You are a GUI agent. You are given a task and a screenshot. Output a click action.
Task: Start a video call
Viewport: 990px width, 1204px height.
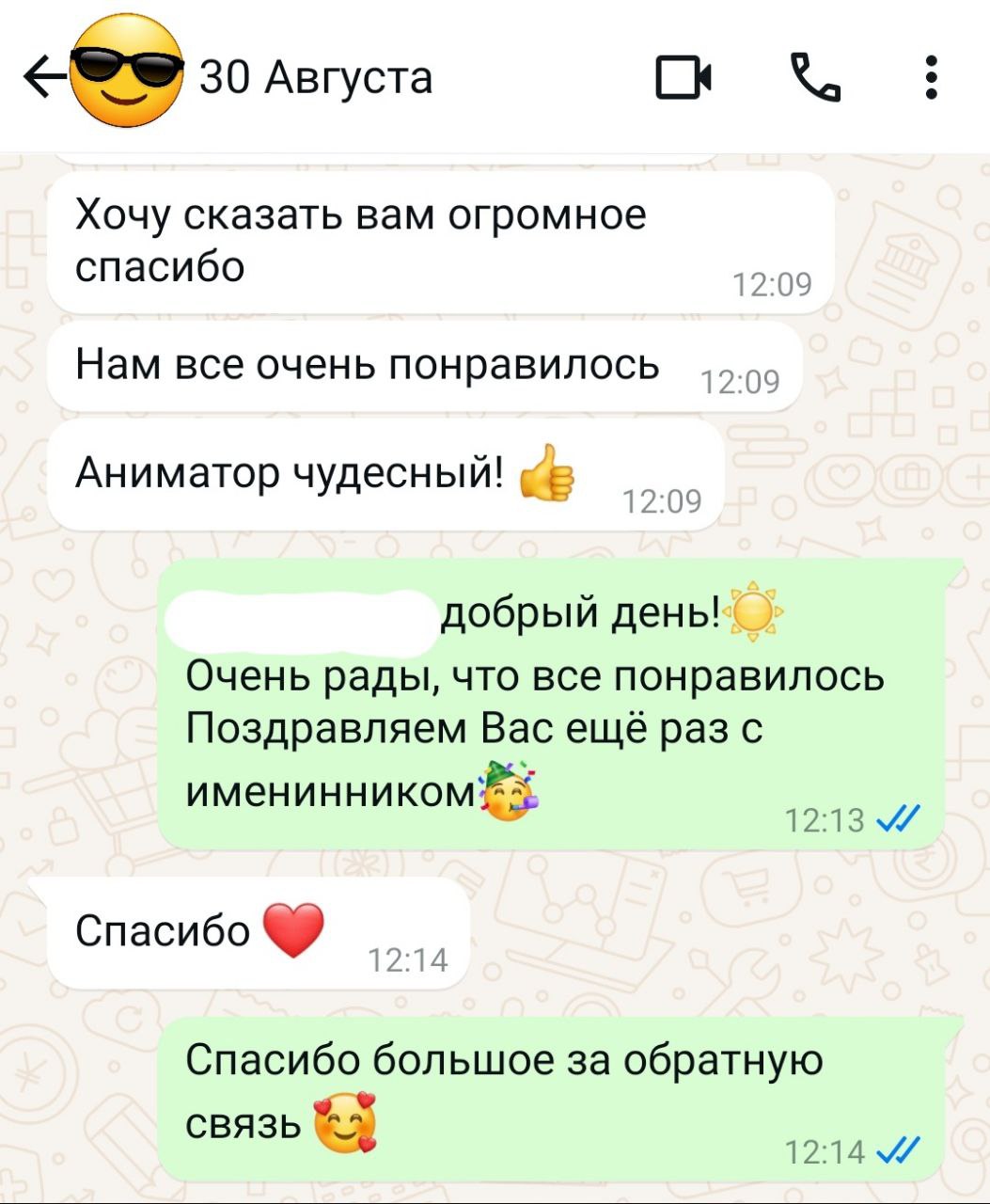tap(684, 77)
